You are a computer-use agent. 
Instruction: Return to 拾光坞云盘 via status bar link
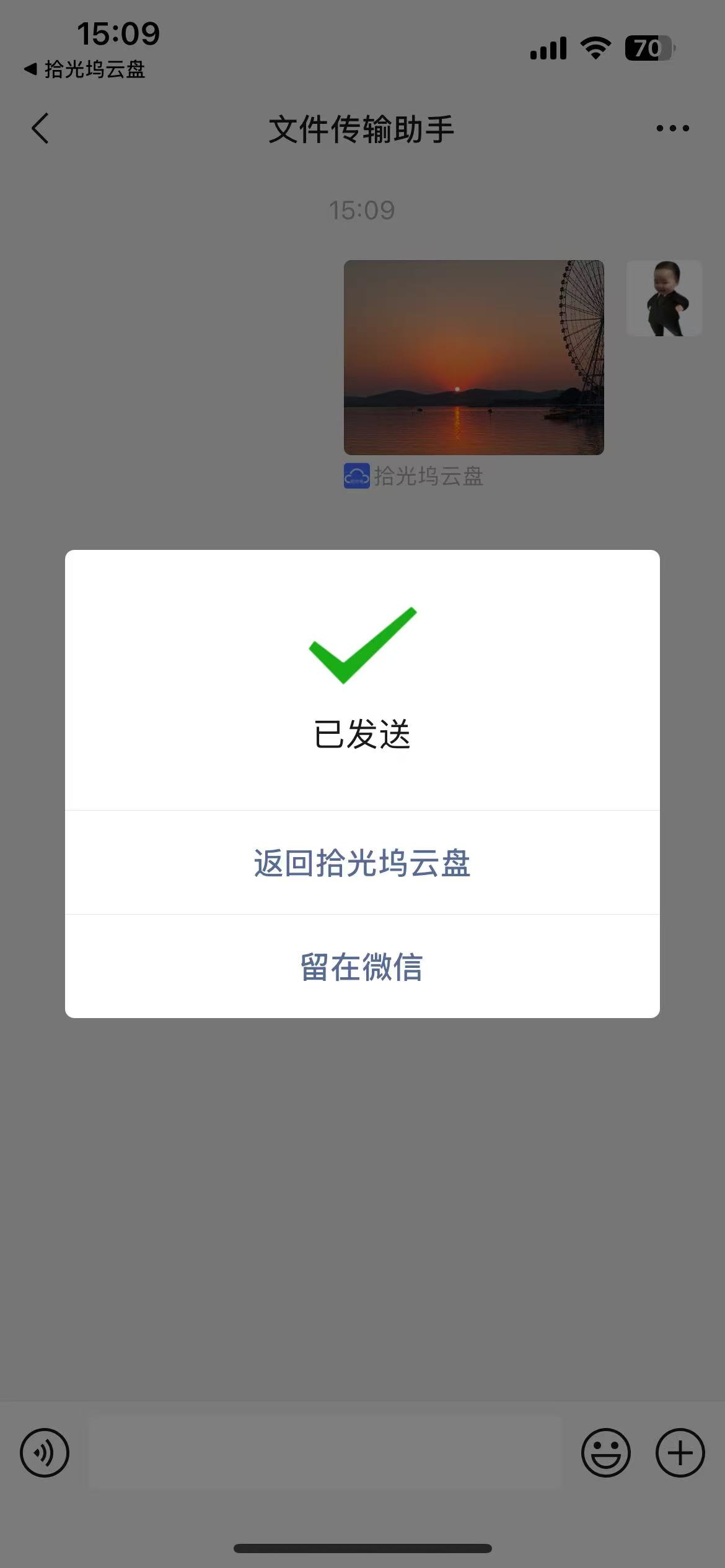tap(85, 69)
